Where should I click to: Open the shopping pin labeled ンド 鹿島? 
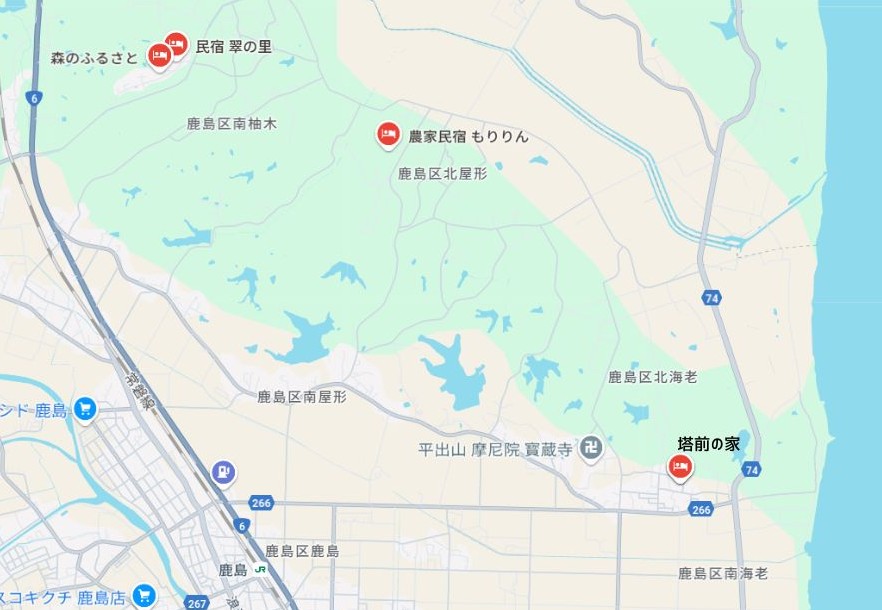(85, 409)
